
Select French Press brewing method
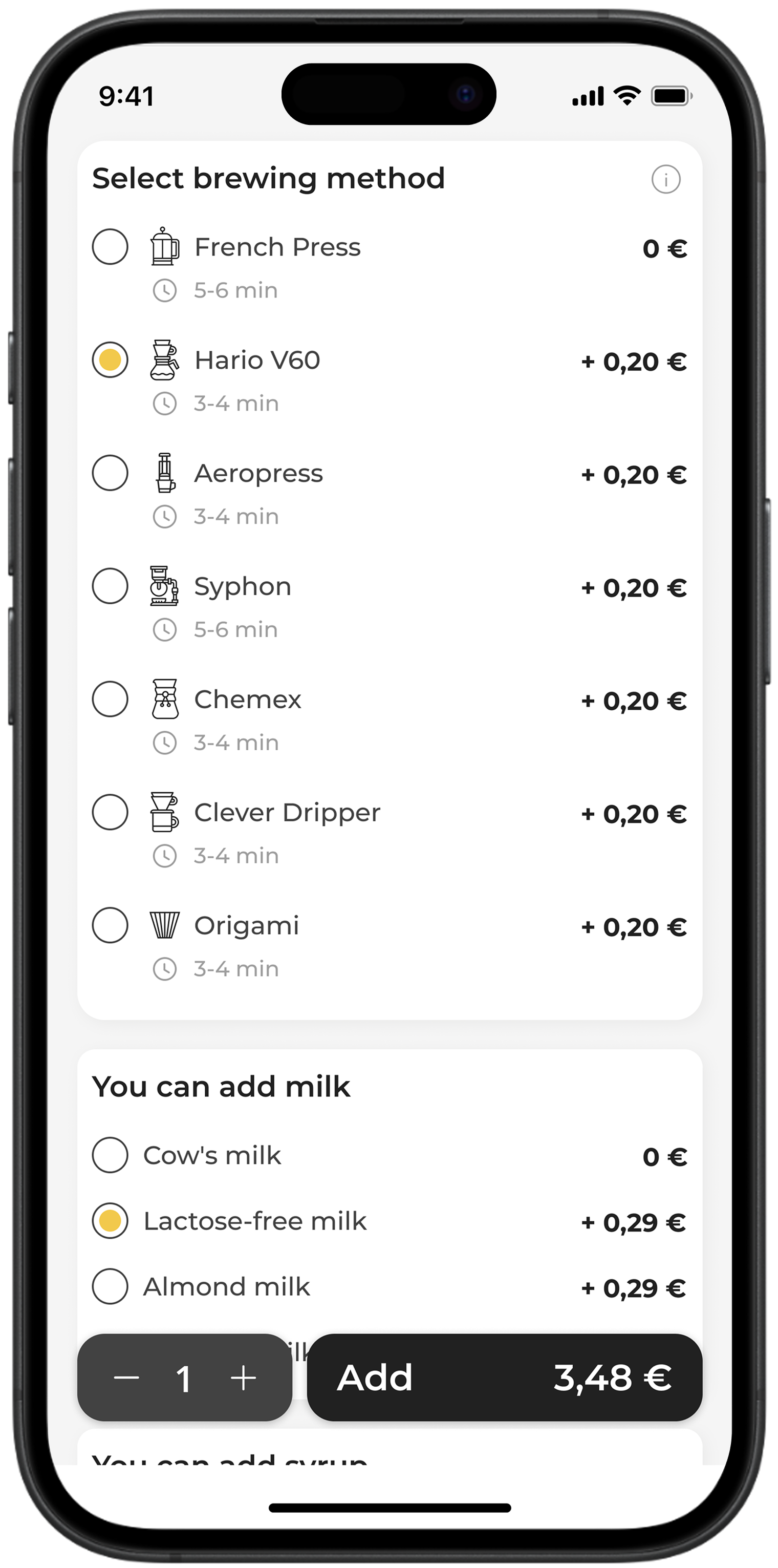[110, 246]
